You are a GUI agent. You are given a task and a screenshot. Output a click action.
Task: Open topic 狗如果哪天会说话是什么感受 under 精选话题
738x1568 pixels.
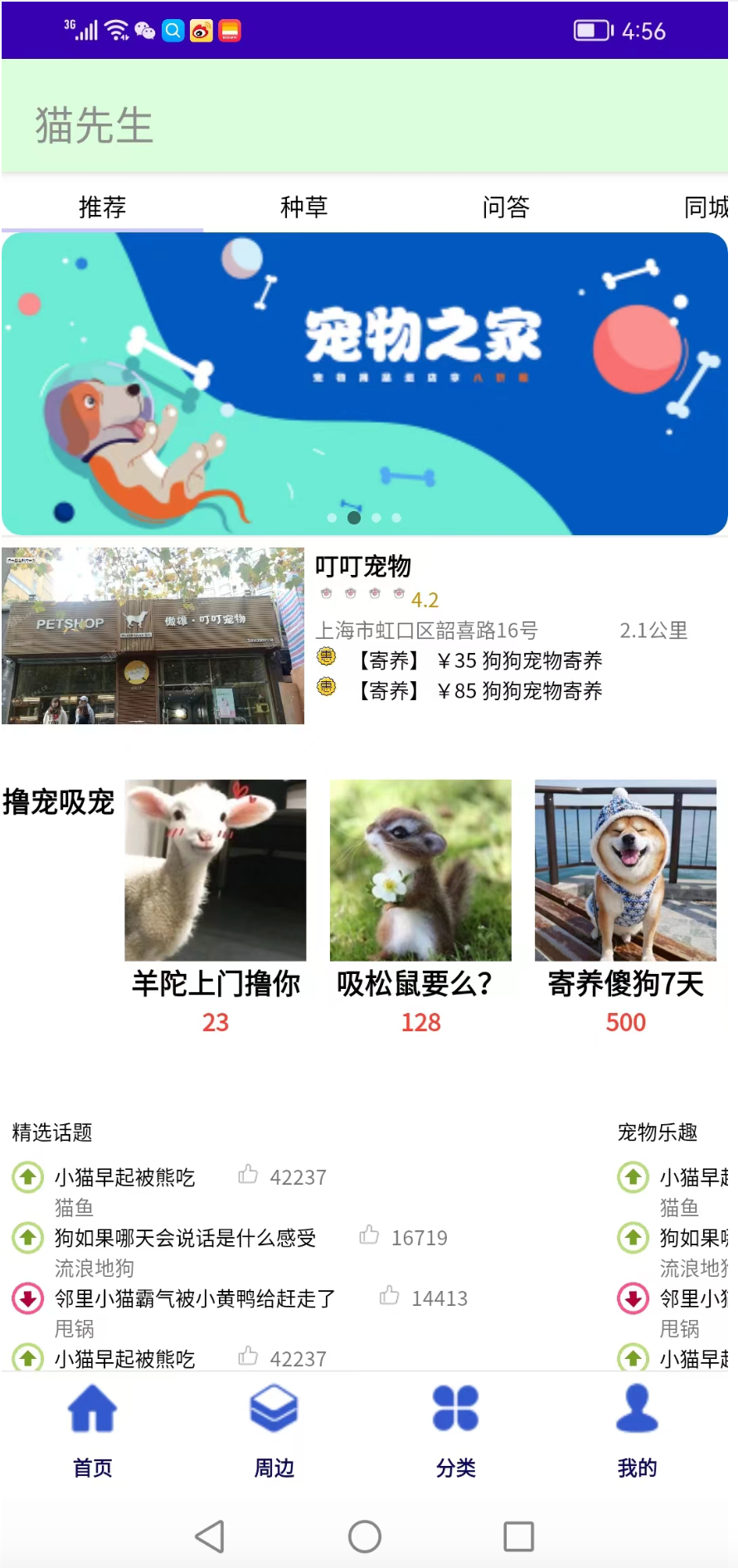tap(185, 1238)
